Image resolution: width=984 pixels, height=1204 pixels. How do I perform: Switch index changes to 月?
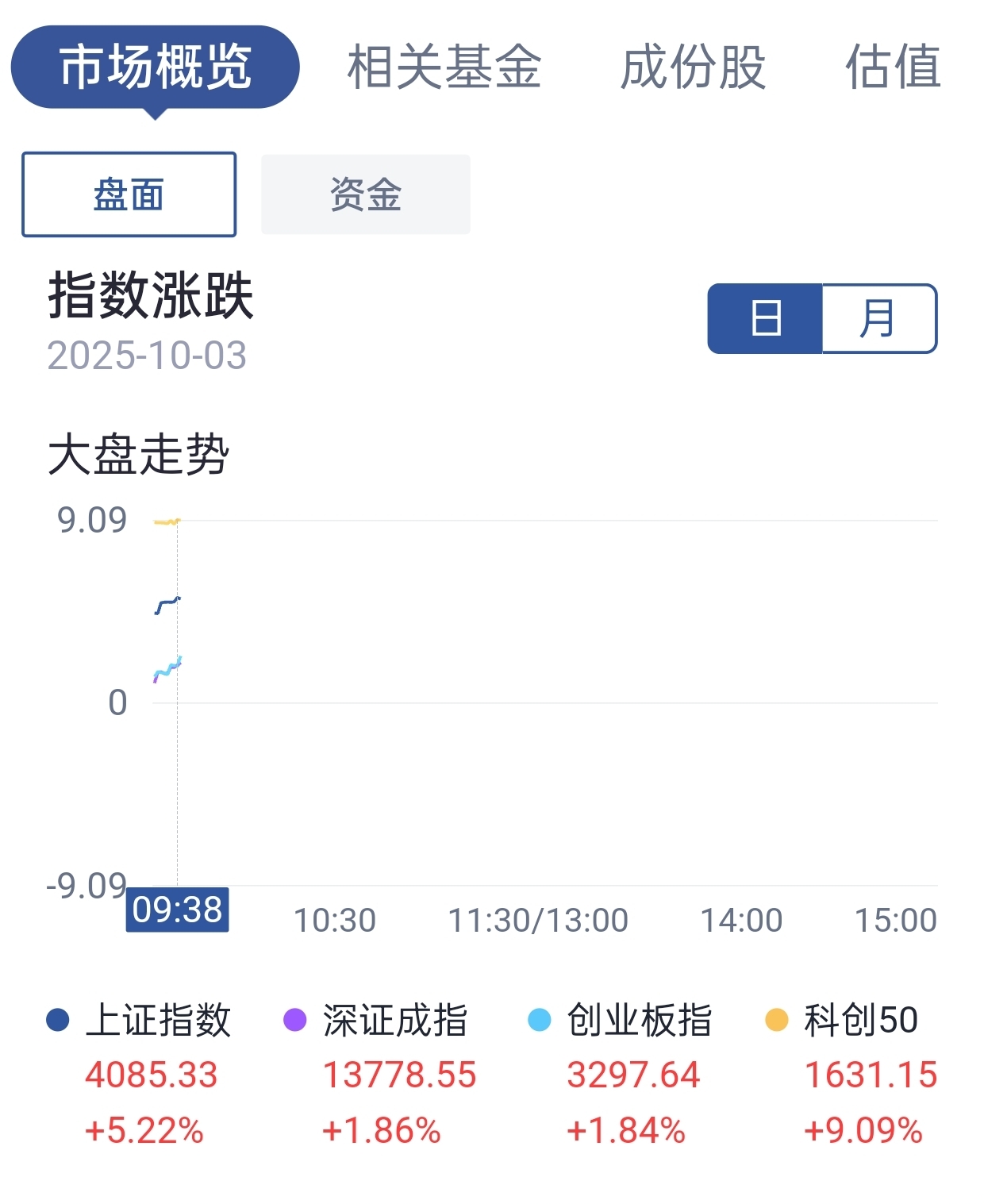(x=878, y=318)
